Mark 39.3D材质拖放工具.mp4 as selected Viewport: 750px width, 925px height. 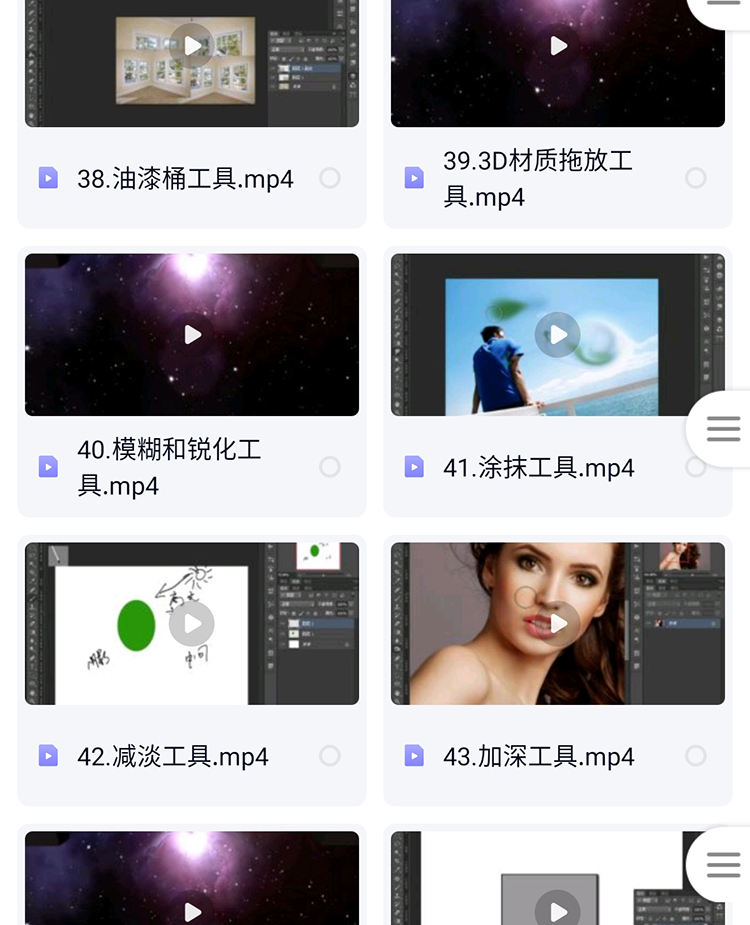tap(696, 178)
